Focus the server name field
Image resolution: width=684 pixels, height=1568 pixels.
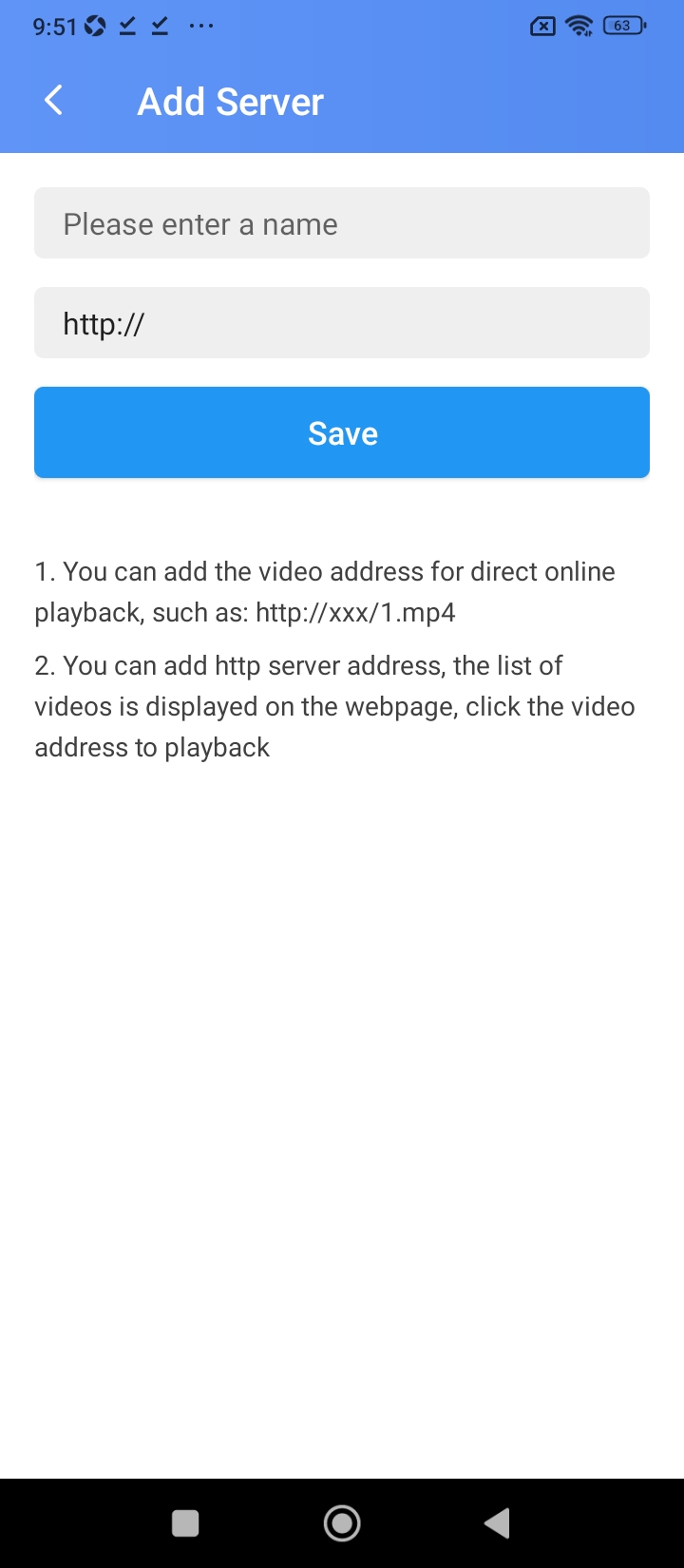342,223
